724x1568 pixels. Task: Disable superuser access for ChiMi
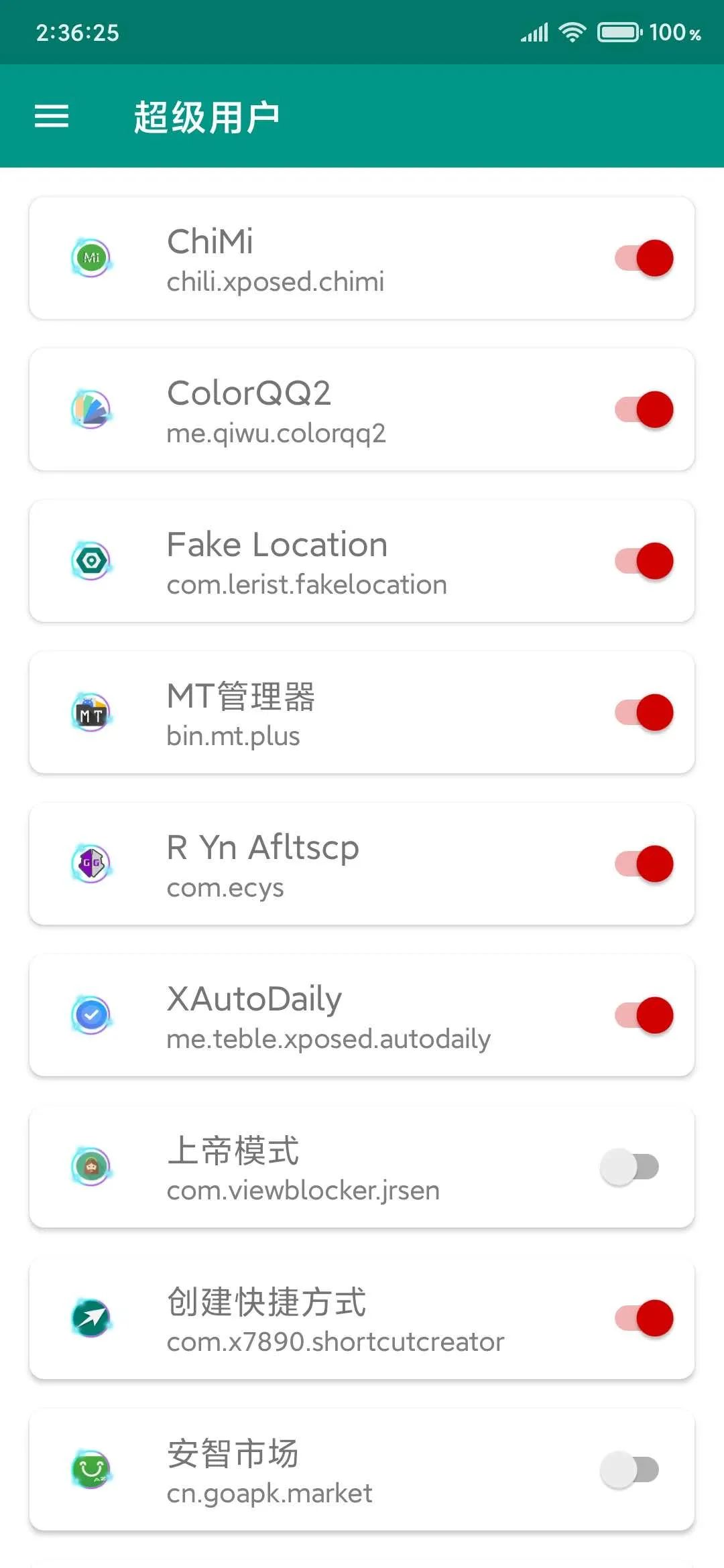[644, 258]
